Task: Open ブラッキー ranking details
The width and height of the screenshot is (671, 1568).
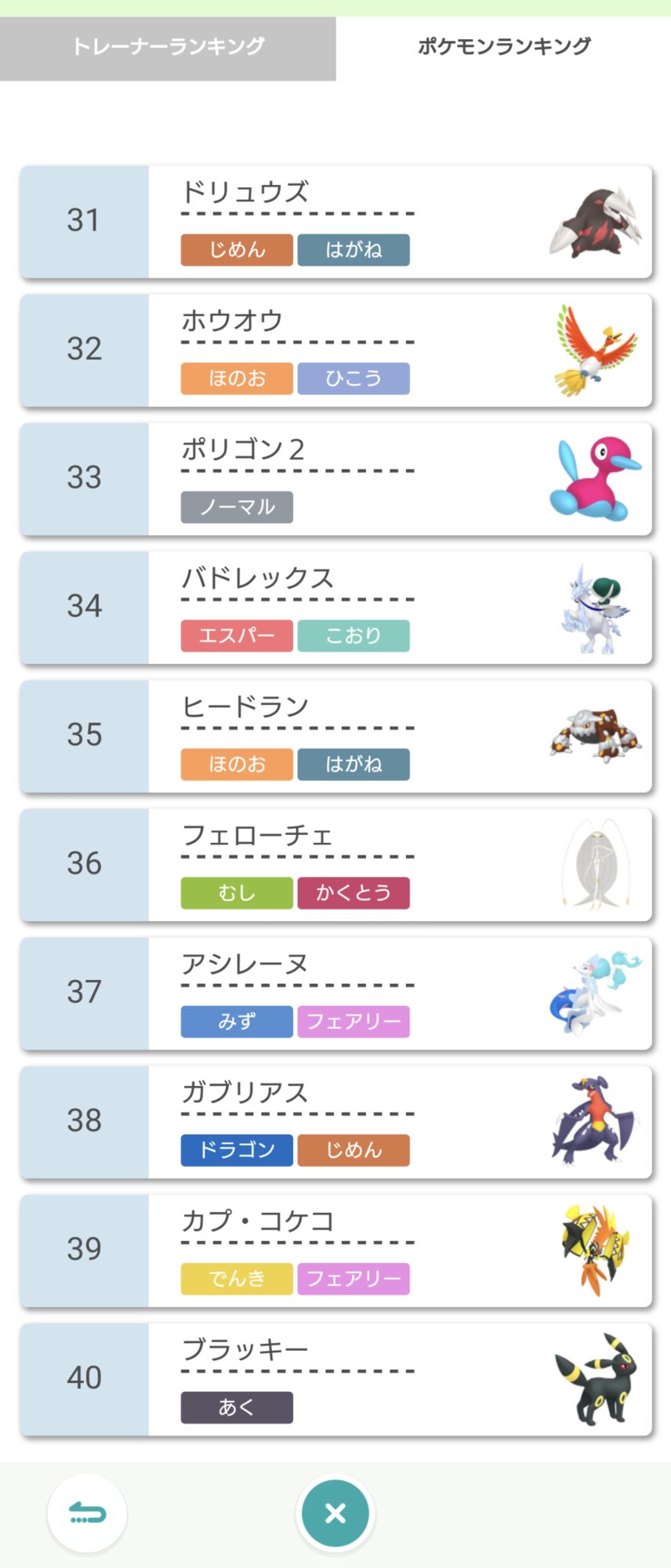Action: tap(335, 1379)
